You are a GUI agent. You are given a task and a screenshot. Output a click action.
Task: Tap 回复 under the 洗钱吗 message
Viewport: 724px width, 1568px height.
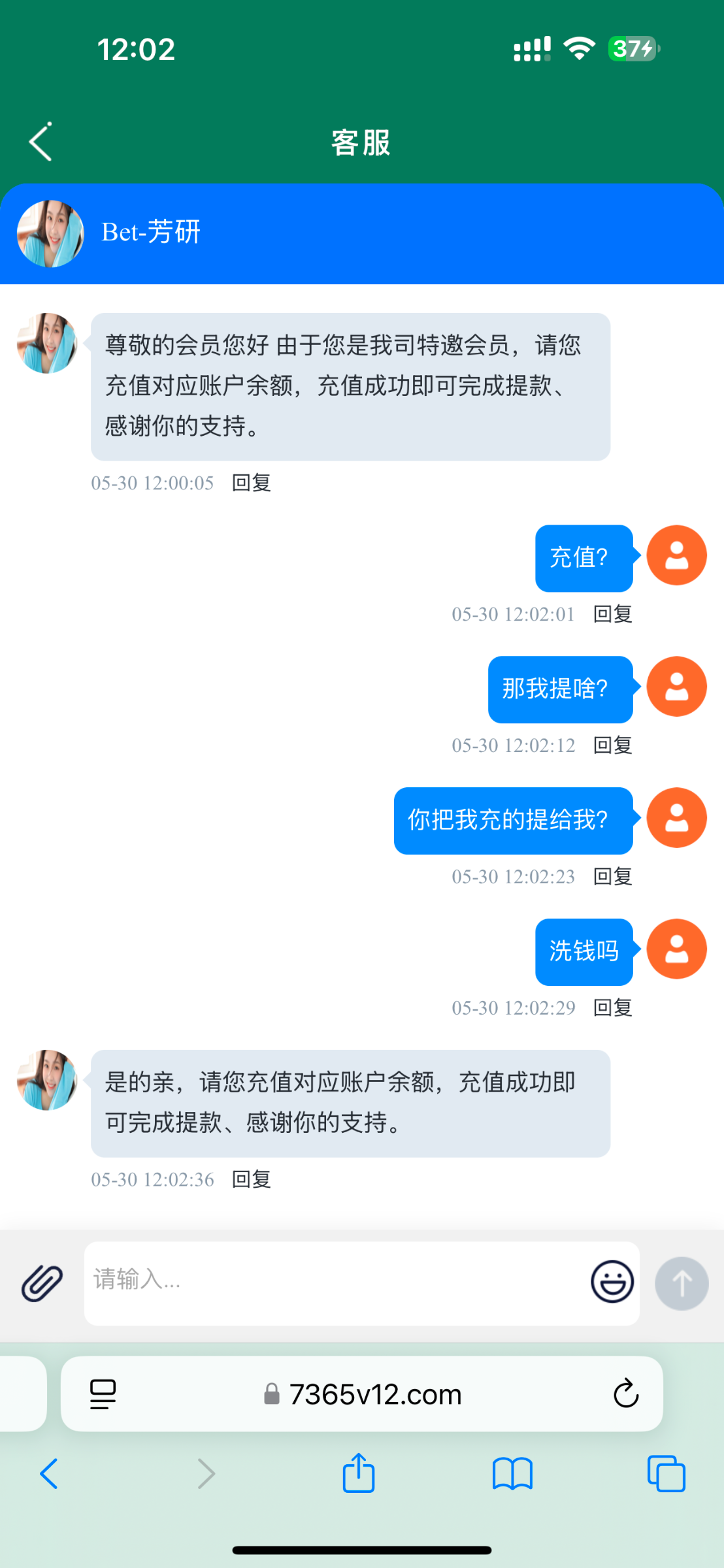pyautogui.click(x=612, y=1008)
